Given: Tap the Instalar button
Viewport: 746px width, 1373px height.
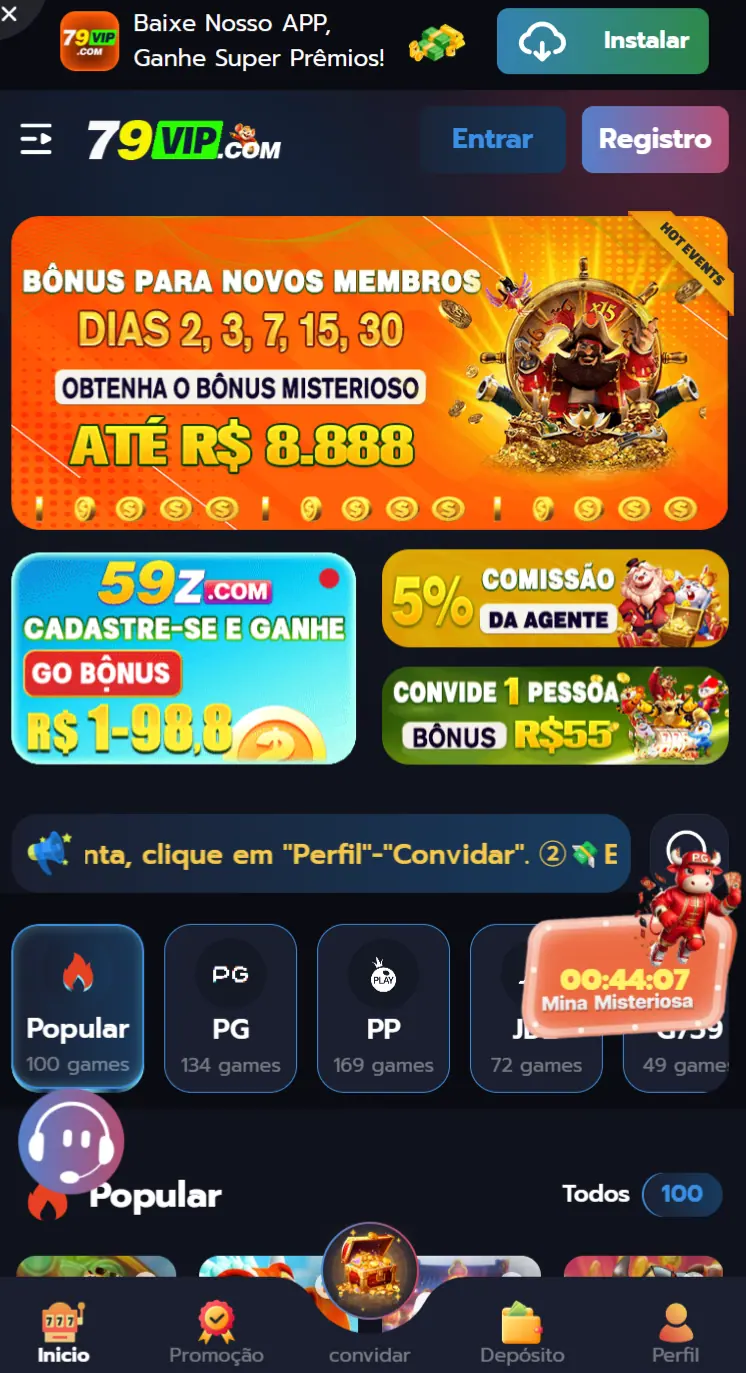Looking at the screenshot, I should 602,41.
